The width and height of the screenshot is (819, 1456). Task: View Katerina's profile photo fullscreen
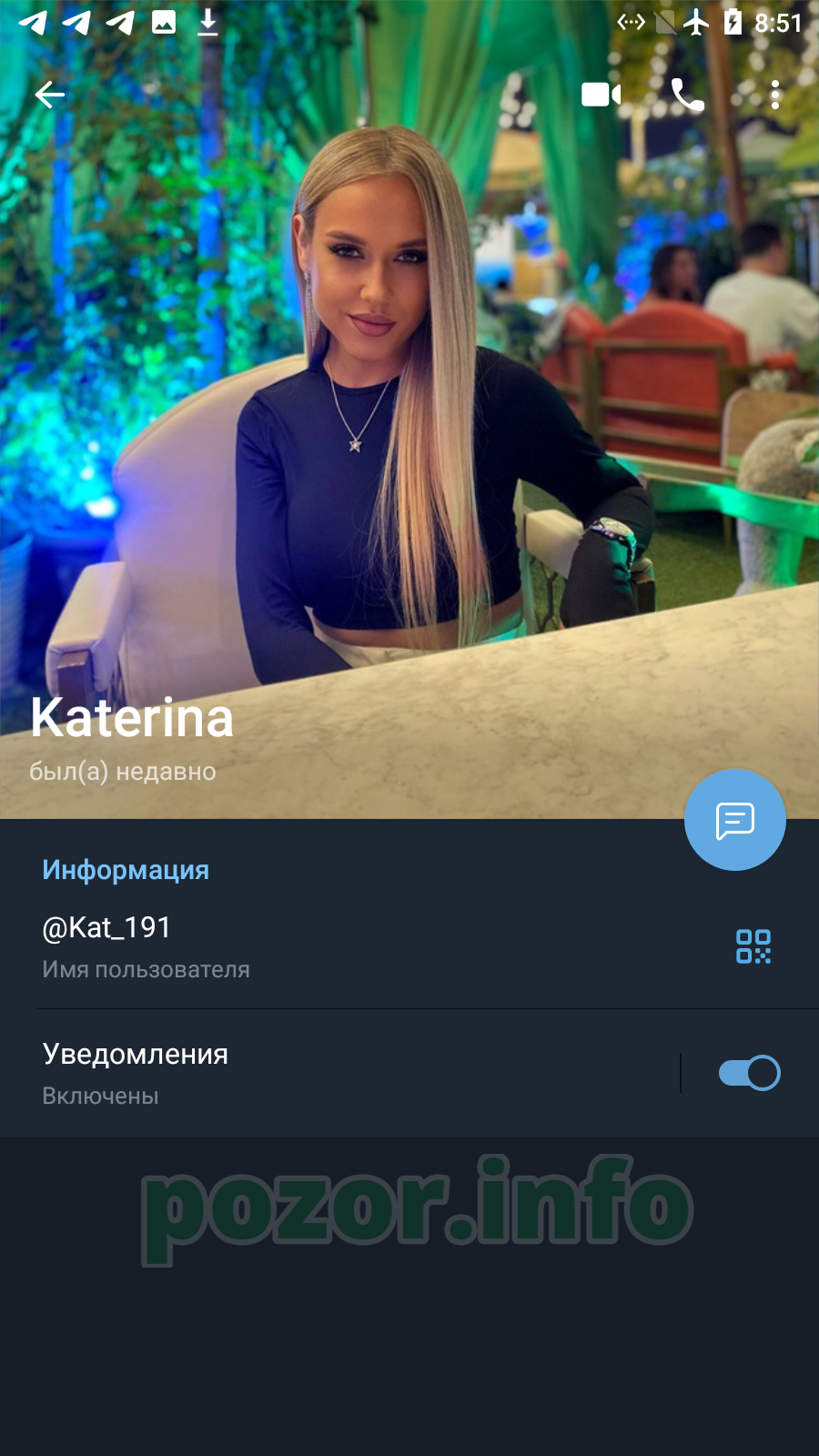pos(409,409)
